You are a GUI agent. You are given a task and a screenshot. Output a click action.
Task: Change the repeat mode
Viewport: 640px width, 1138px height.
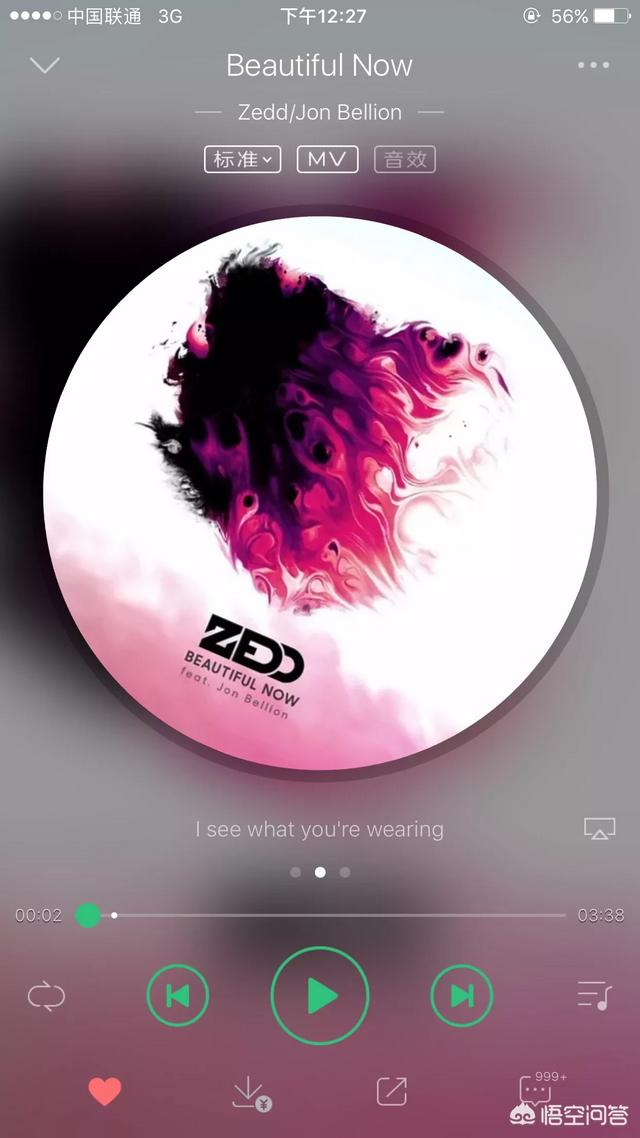(46, 996)
